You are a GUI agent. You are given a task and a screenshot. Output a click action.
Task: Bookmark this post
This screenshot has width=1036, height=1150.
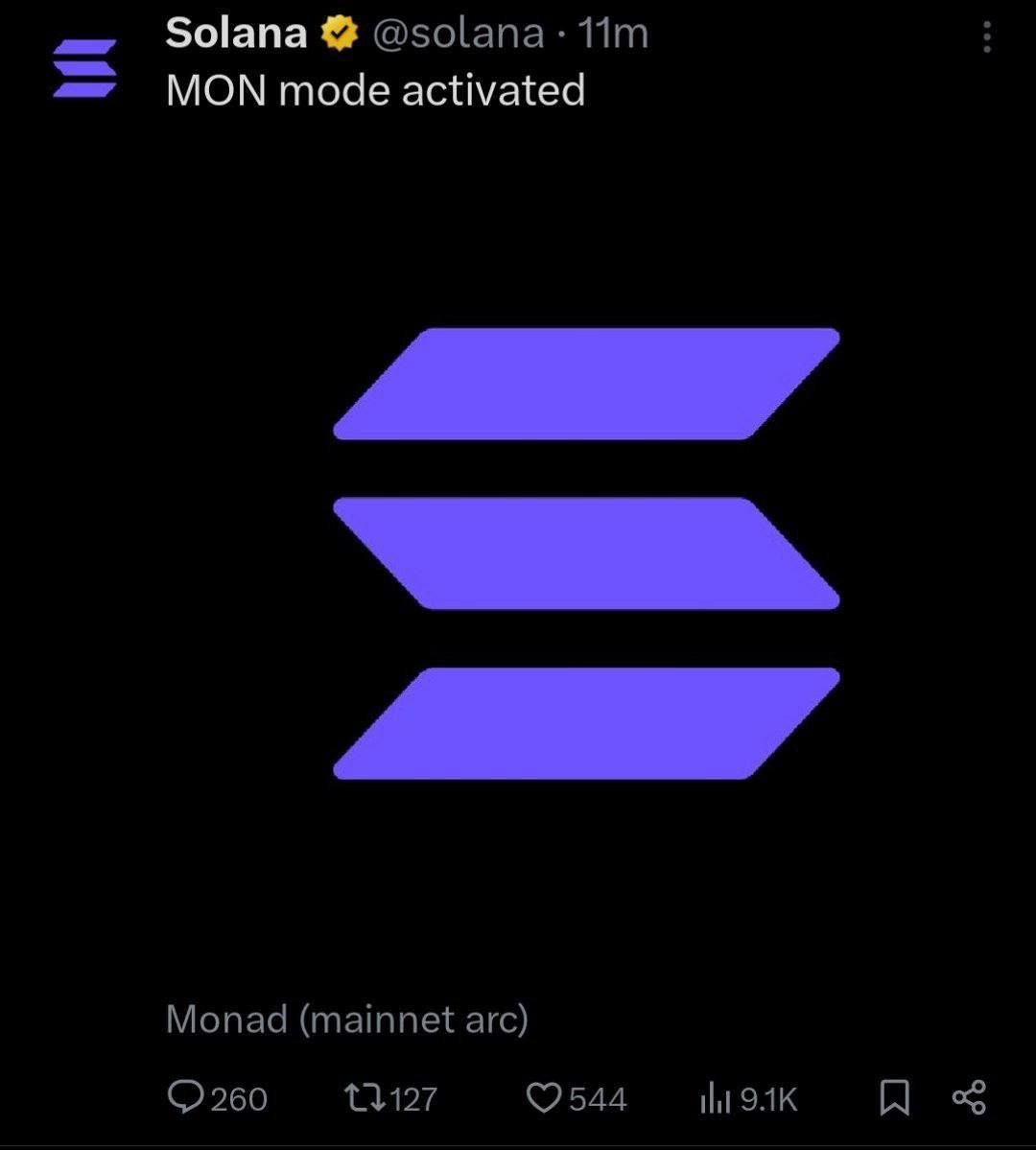(894, 1097)
